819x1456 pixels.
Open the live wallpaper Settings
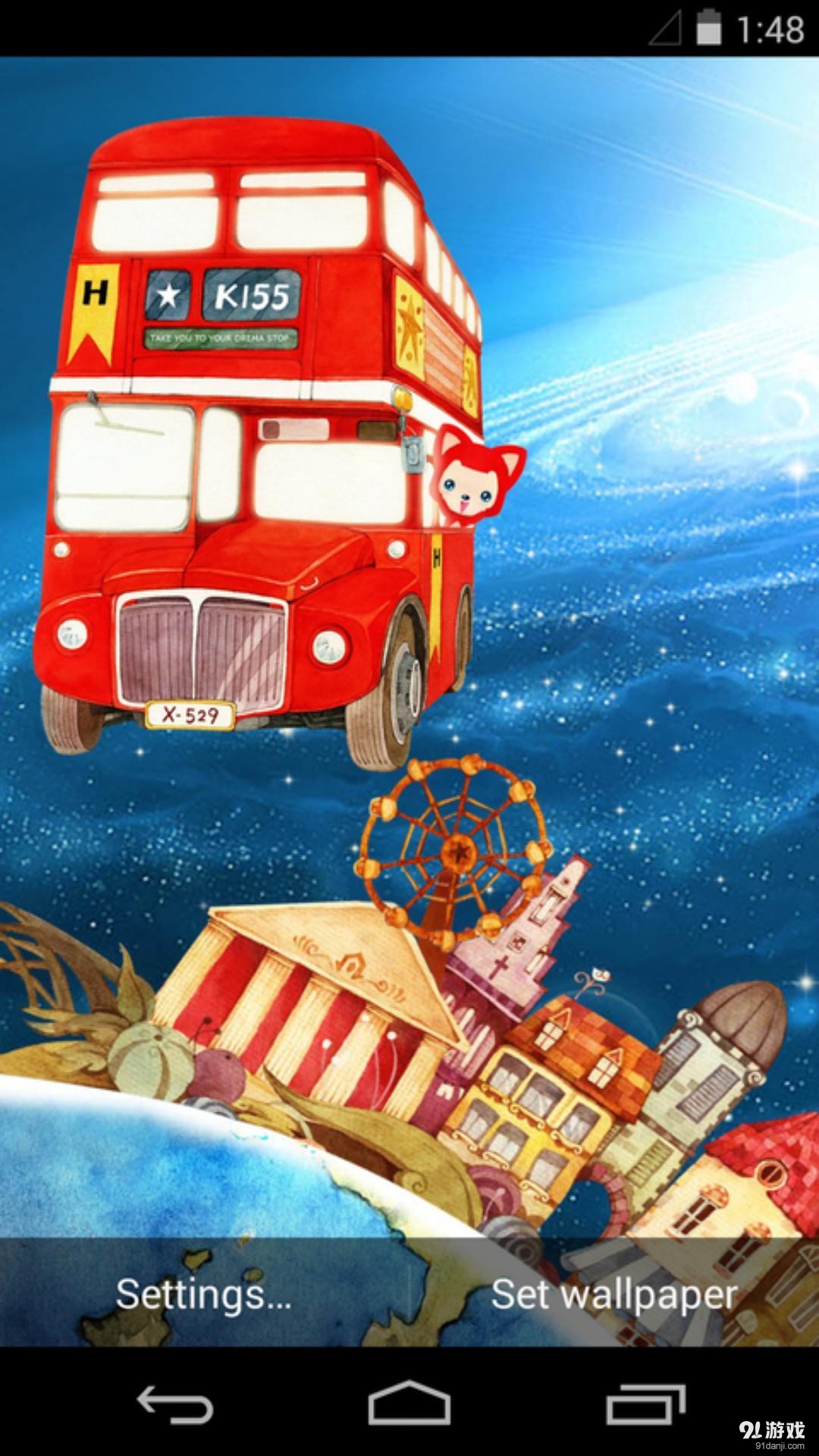203,1294
